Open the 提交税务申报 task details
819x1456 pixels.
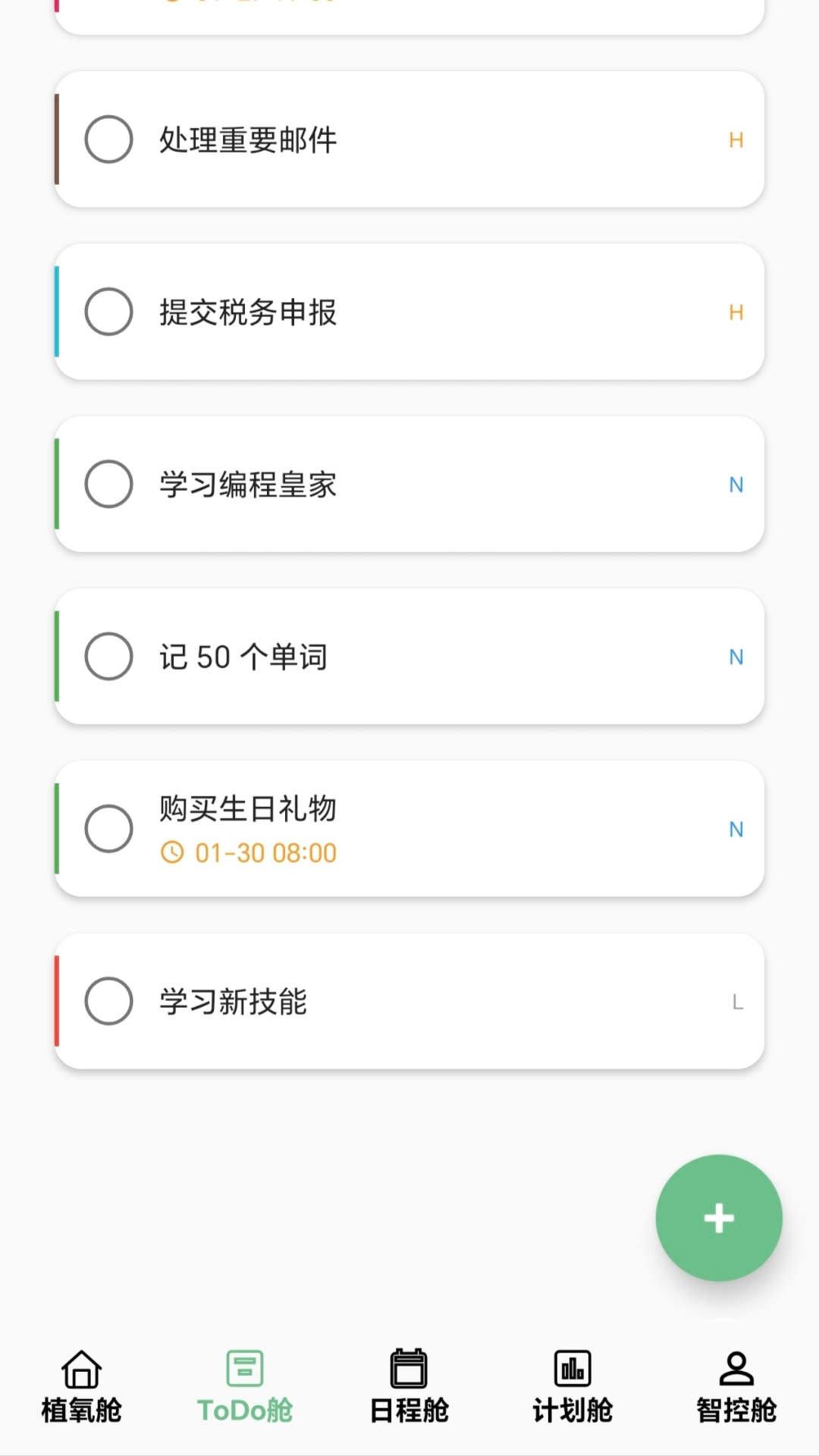[409, 310]
